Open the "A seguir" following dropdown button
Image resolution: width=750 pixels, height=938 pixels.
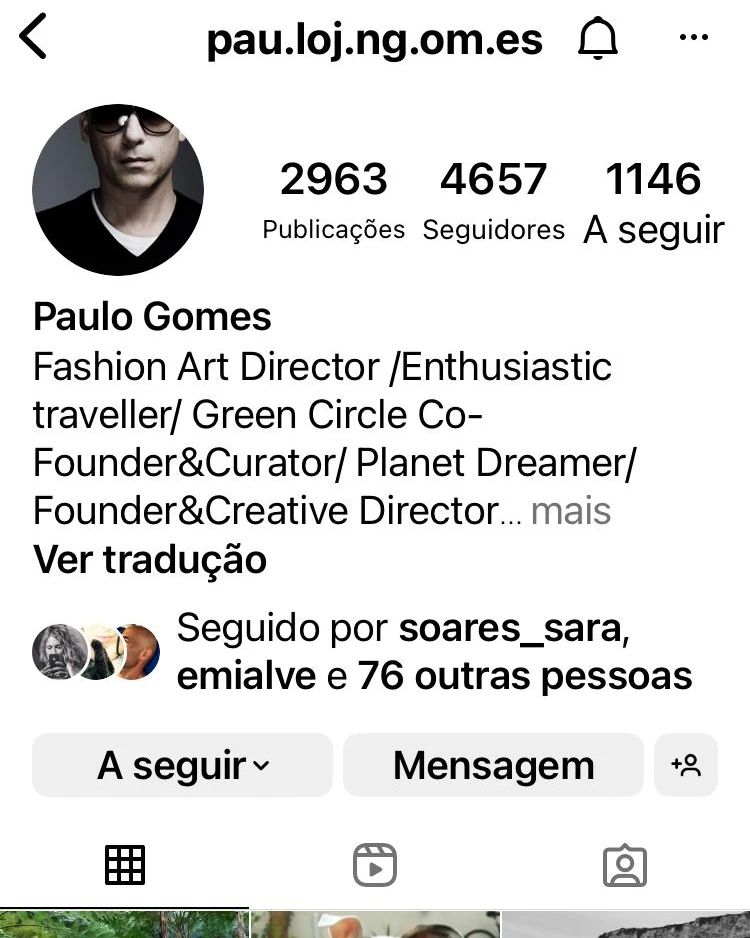pos(182,766)
